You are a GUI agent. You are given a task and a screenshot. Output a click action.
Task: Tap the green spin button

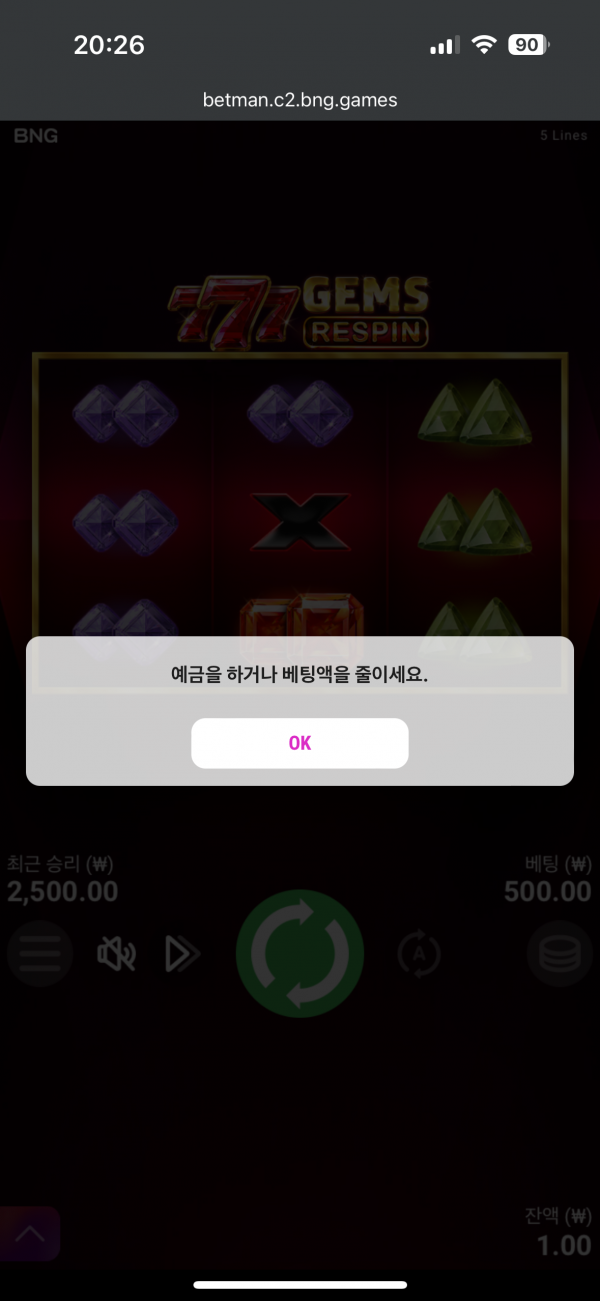coord(300,954)
